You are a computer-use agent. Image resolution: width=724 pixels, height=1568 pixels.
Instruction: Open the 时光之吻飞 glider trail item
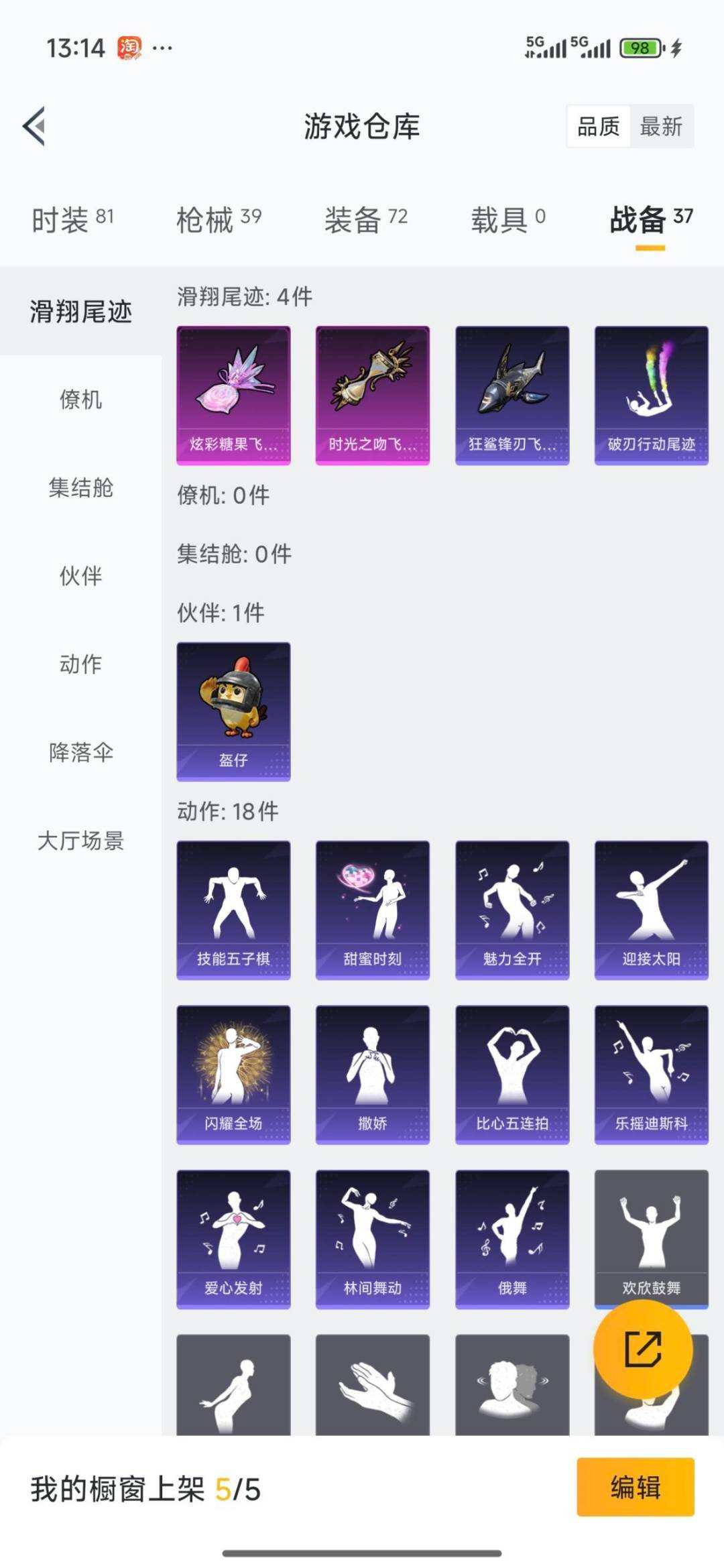[x=373, y=394]
